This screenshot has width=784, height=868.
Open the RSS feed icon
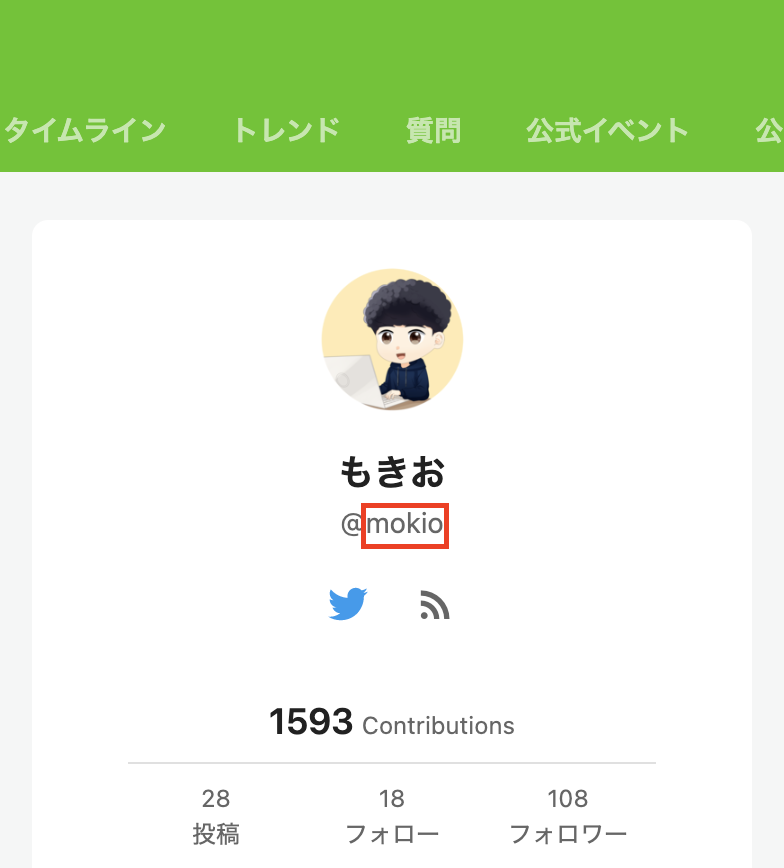click(435, 605)
